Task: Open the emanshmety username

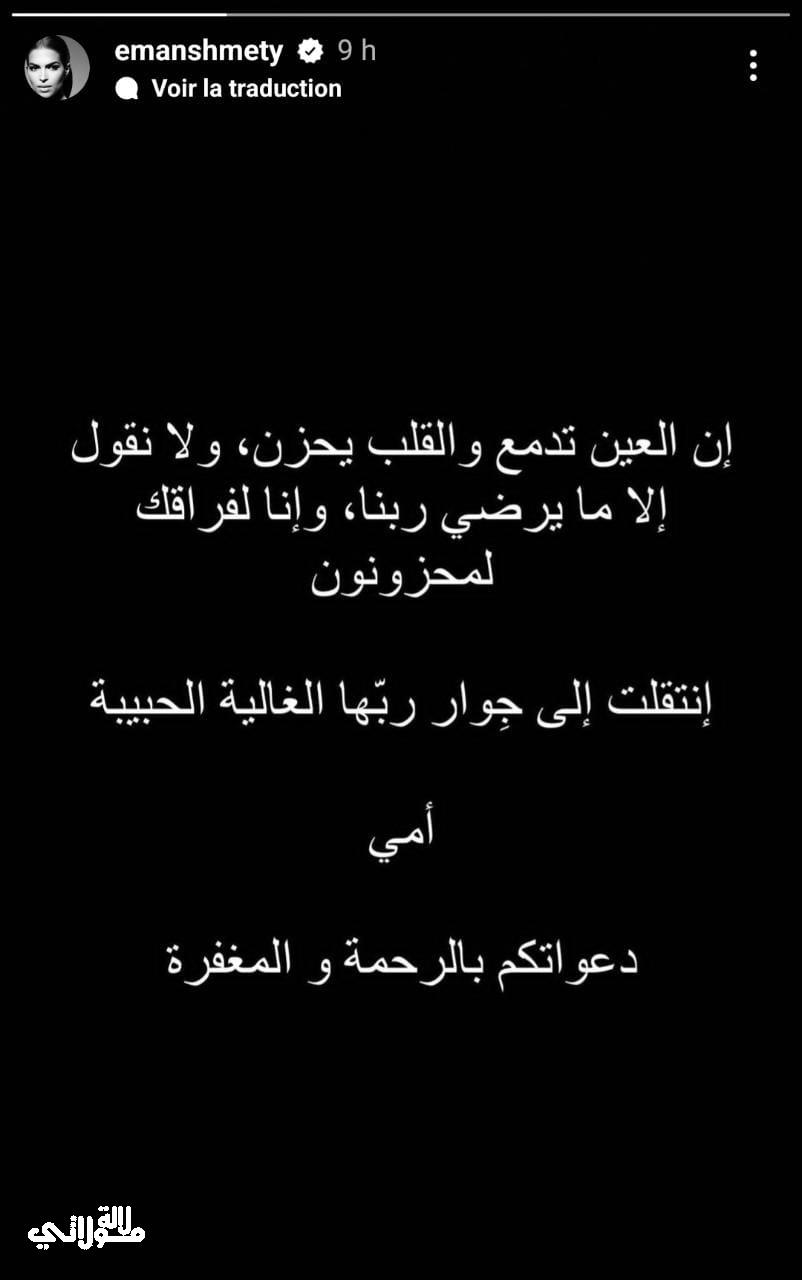Action: (199, 51)
